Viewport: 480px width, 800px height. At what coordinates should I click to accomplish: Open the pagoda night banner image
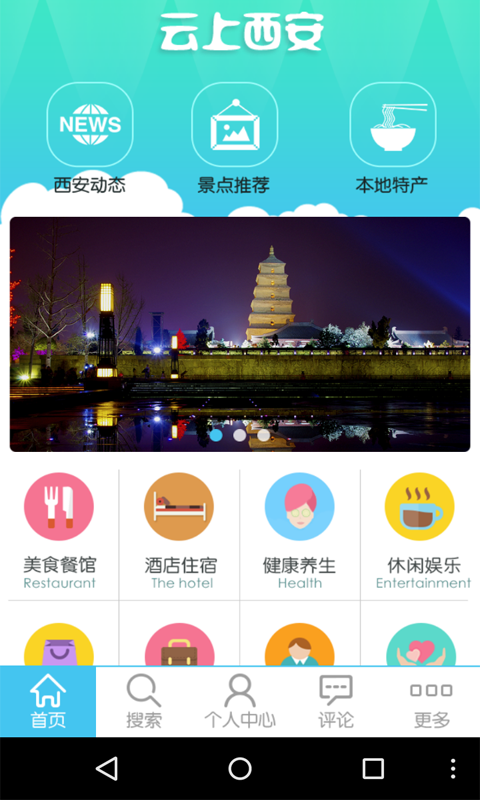click(x=240, y=334)
